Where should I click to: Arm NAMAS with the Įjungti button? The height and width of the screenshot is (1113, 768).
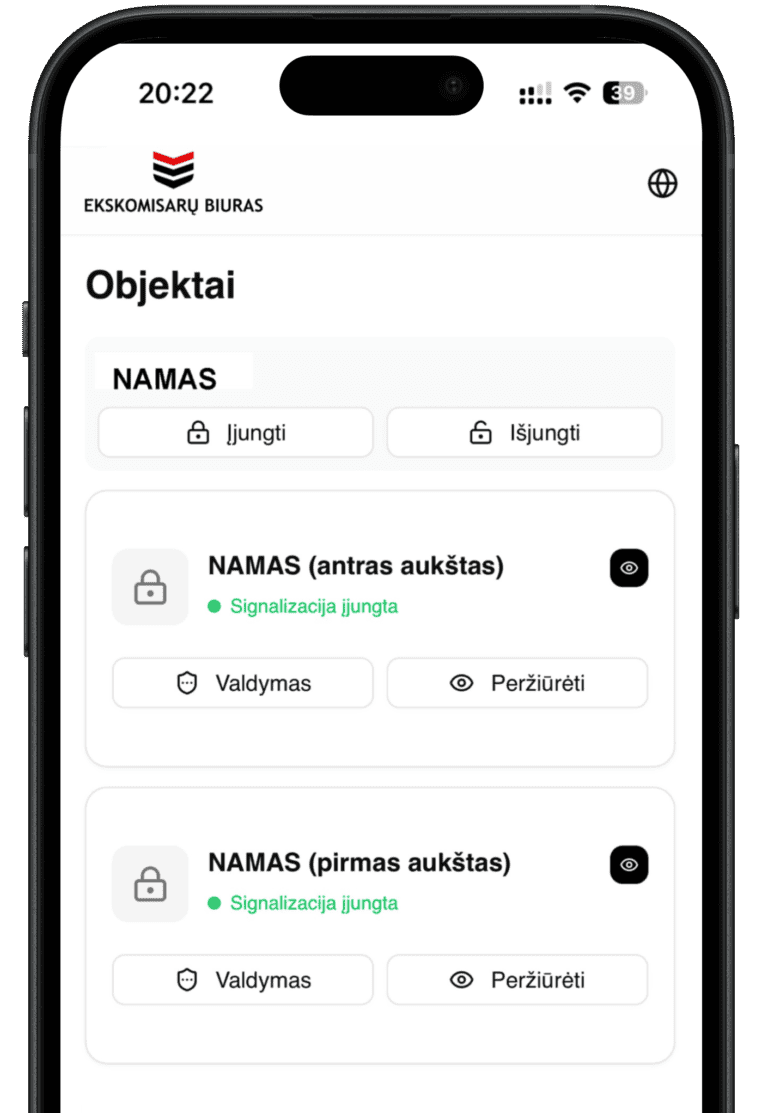(236, 433)
